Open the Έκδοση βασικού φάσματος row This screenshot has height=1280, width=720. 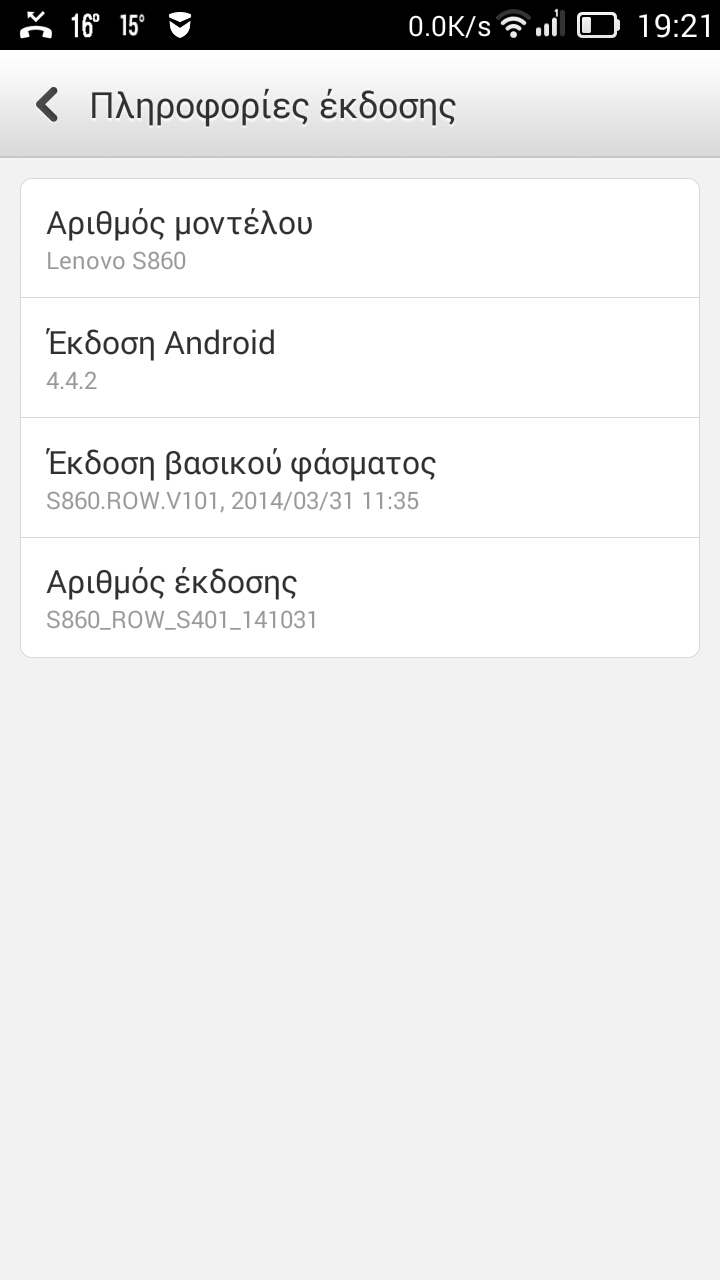(360, 478)
